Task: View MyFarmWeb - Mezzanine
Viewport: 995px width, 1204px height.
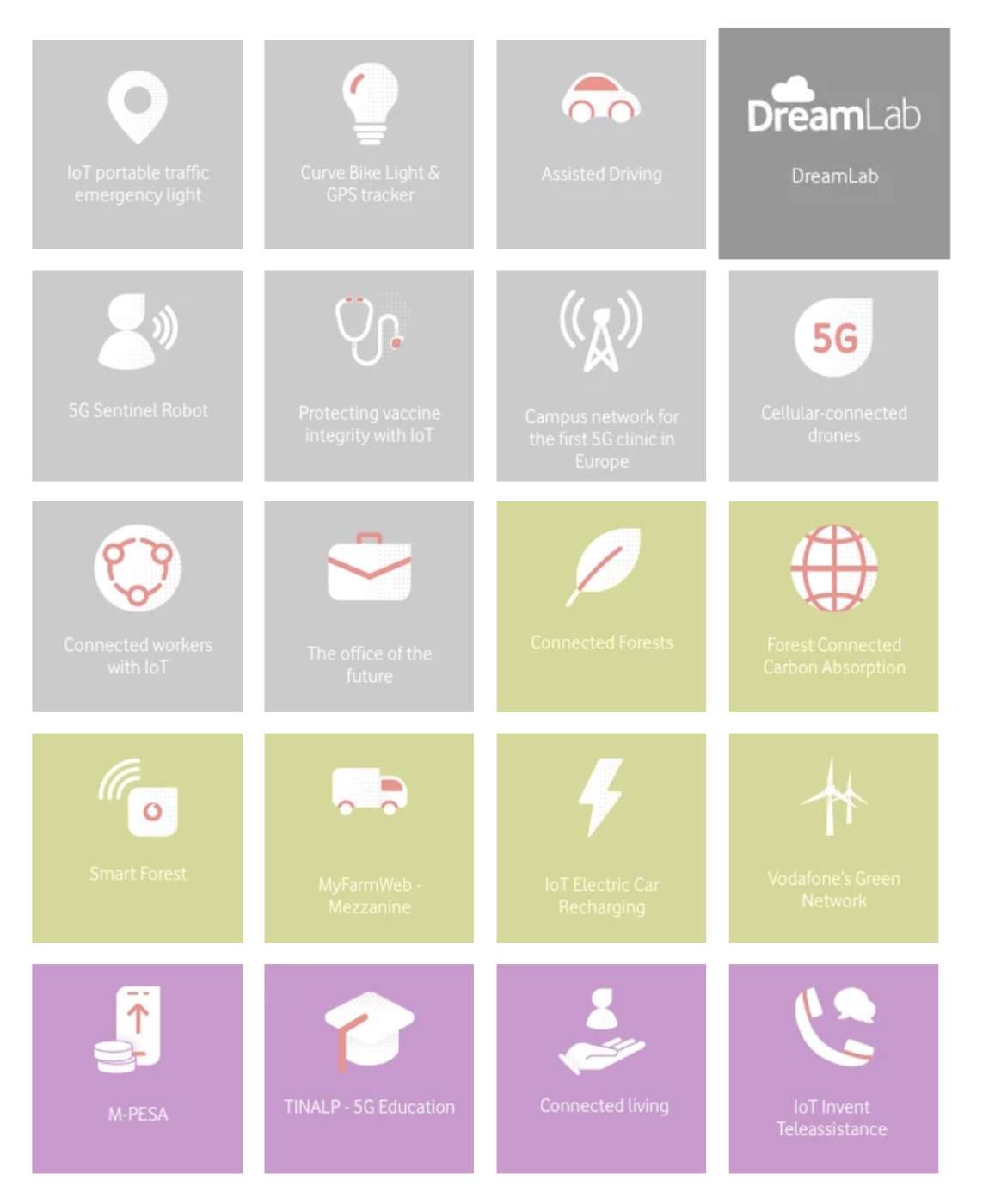Action: (x=369, y=838)
